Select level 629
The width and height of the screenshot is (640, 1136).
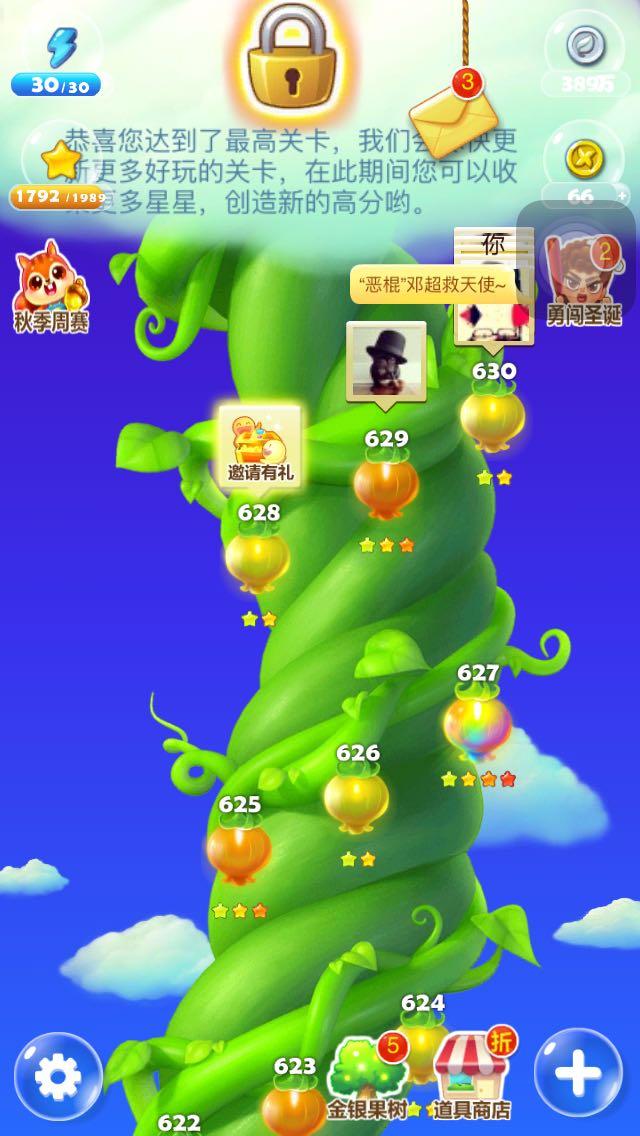(386, 484)
